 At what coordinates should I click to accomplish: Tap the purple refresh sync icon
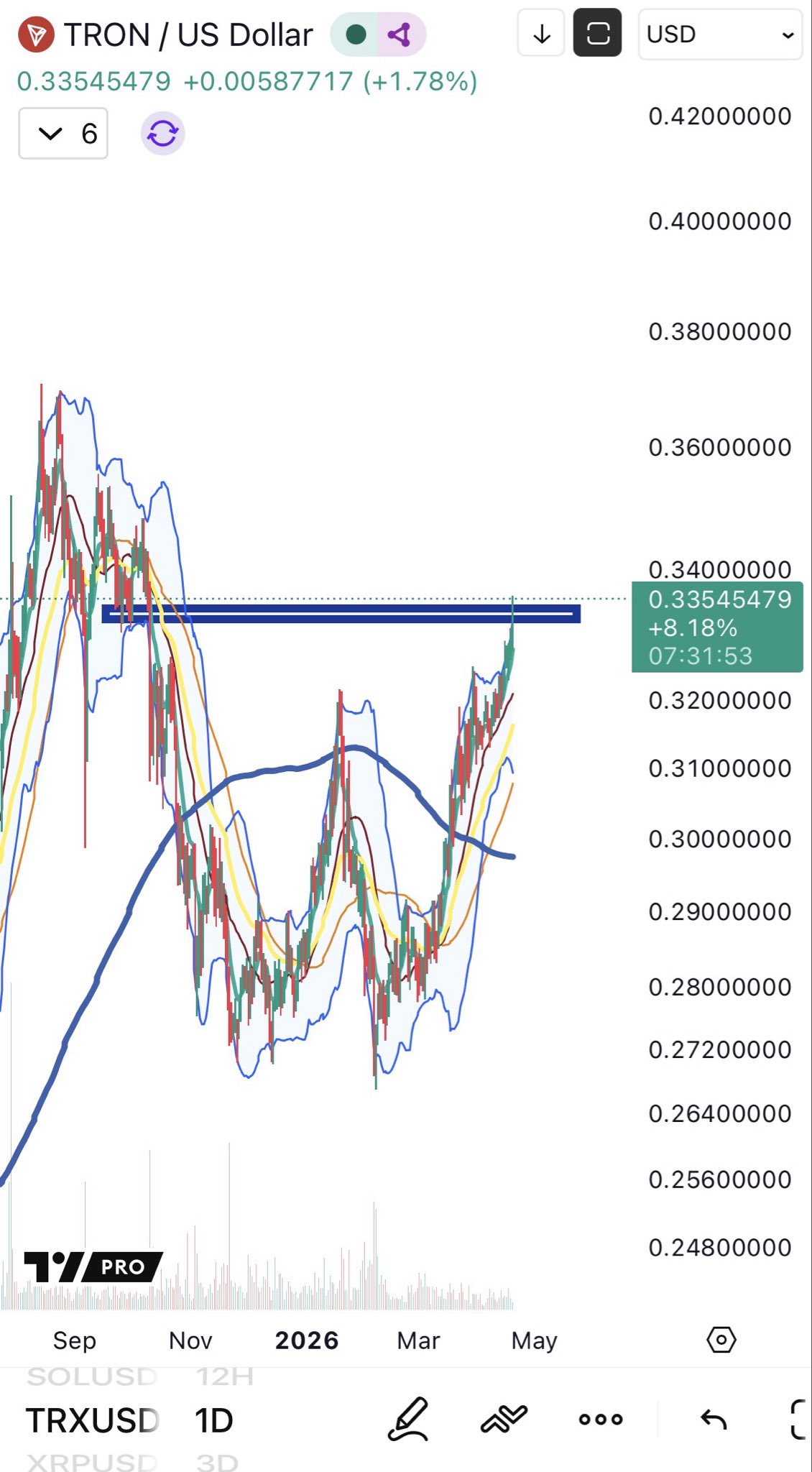[163, 133]
